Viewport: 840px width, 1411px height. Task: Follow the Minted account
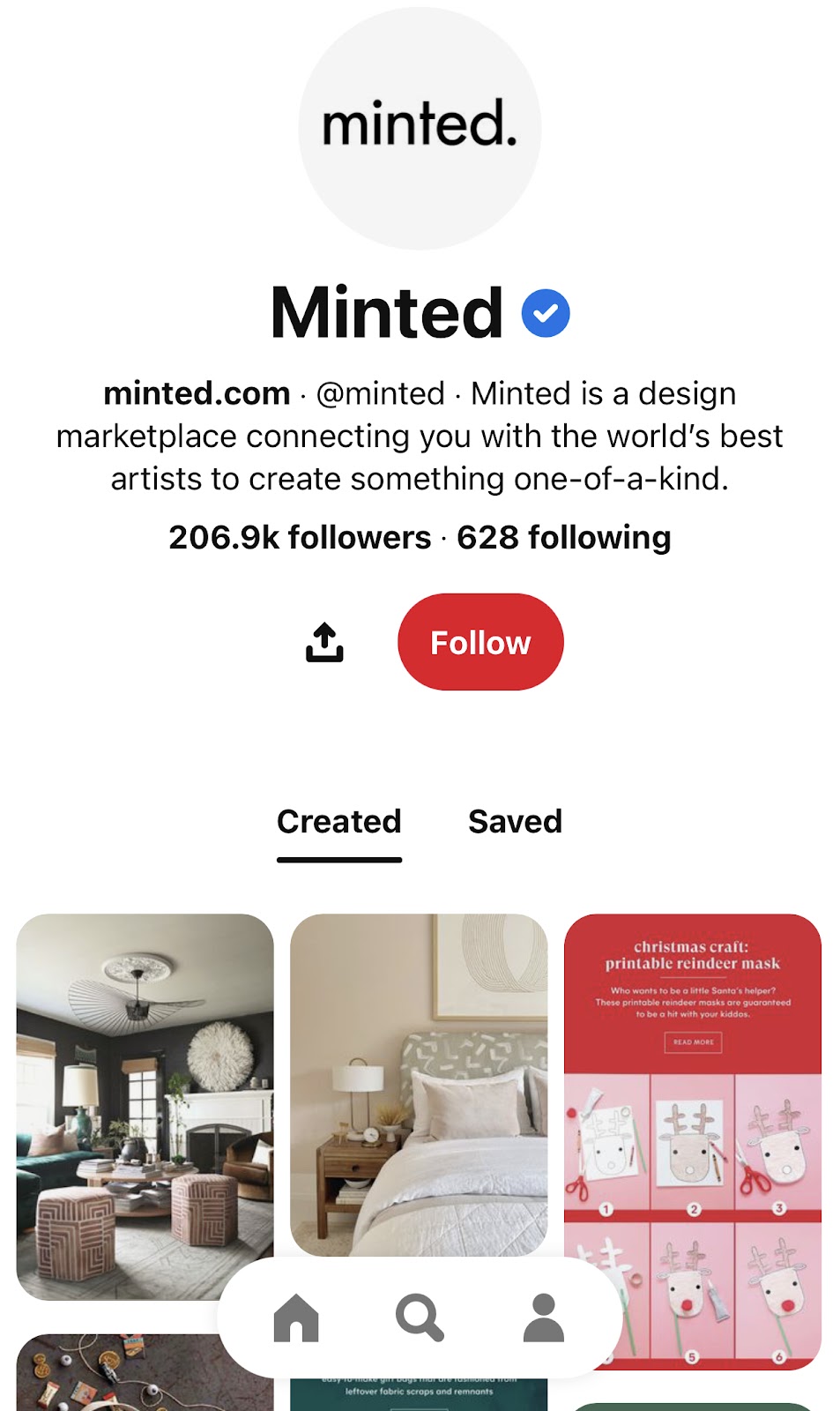pos(480,642)
